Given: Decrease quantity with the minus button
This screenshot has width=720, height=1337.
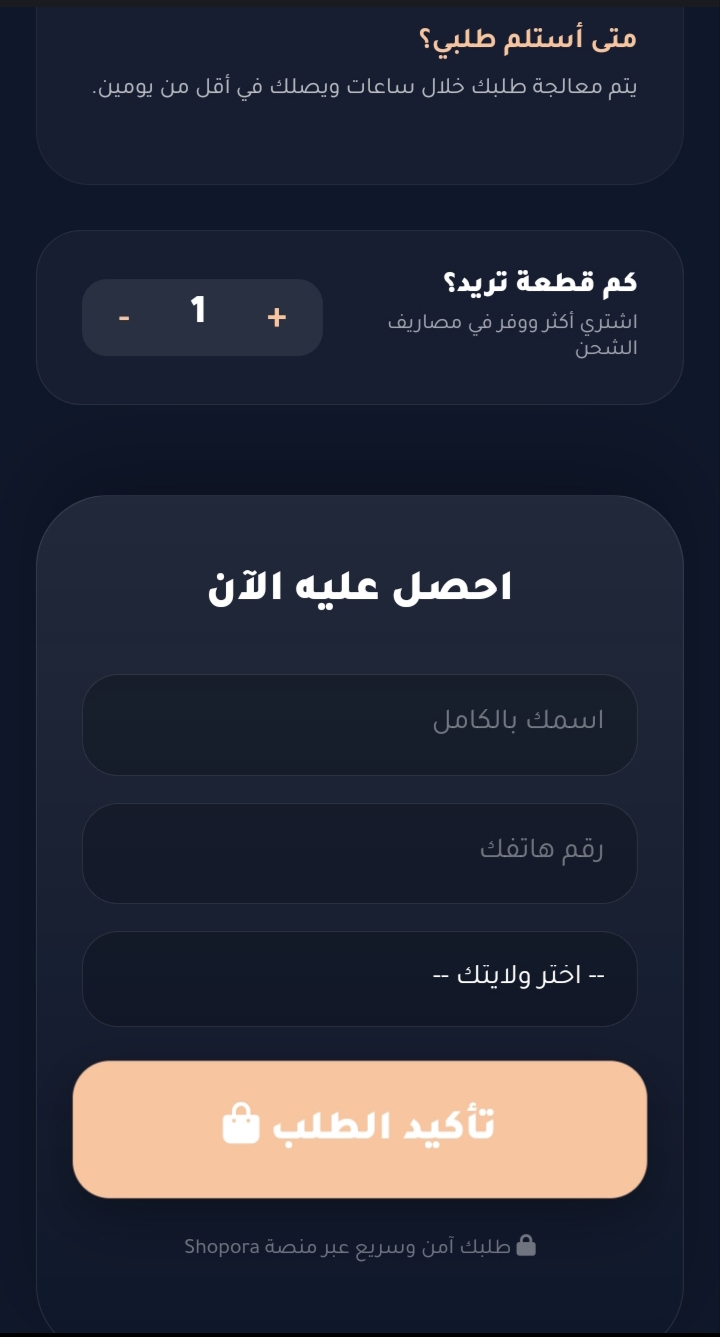Looking at the screenshot, I should click(124, 317).
